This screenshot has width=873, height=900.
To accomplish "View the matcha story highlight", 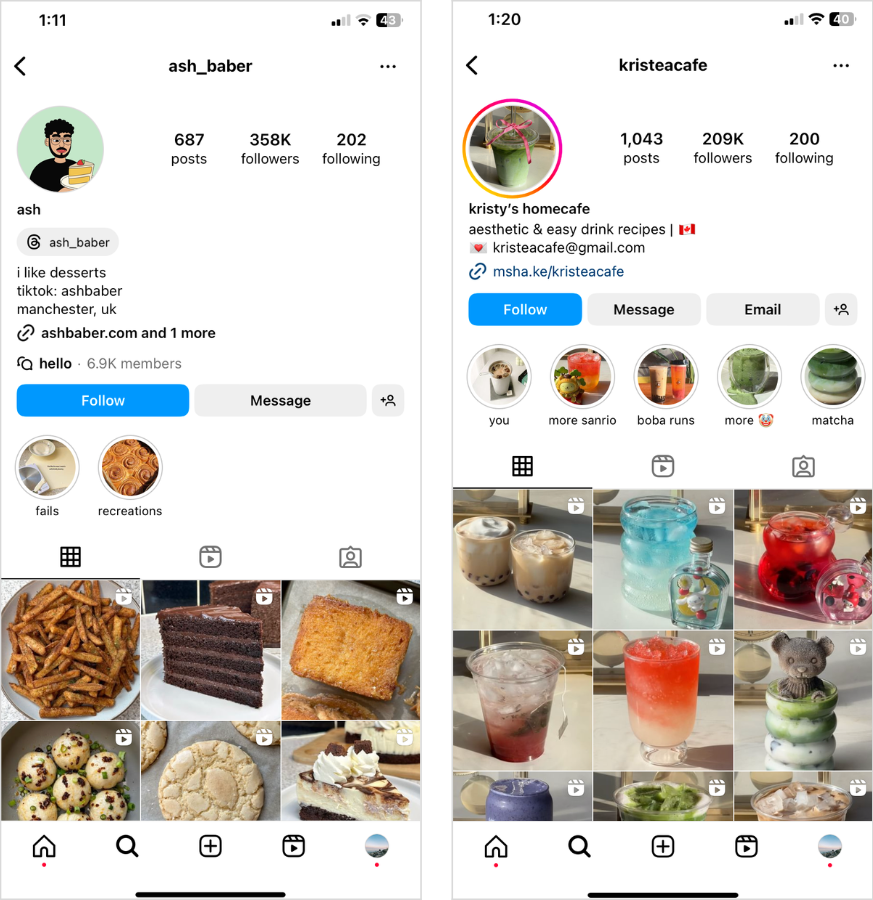I will 833,378.
